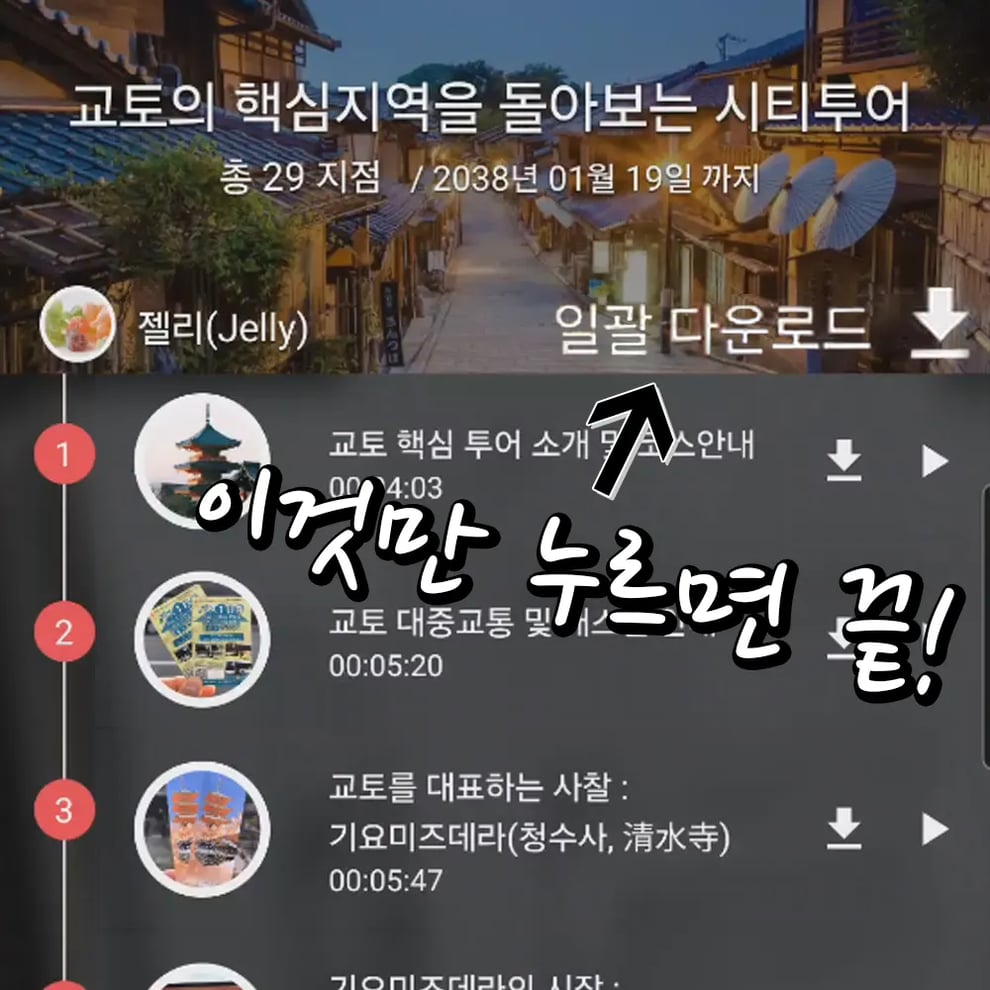Play the 기요미즈데라(청수사) track

[x=934, y=829]
